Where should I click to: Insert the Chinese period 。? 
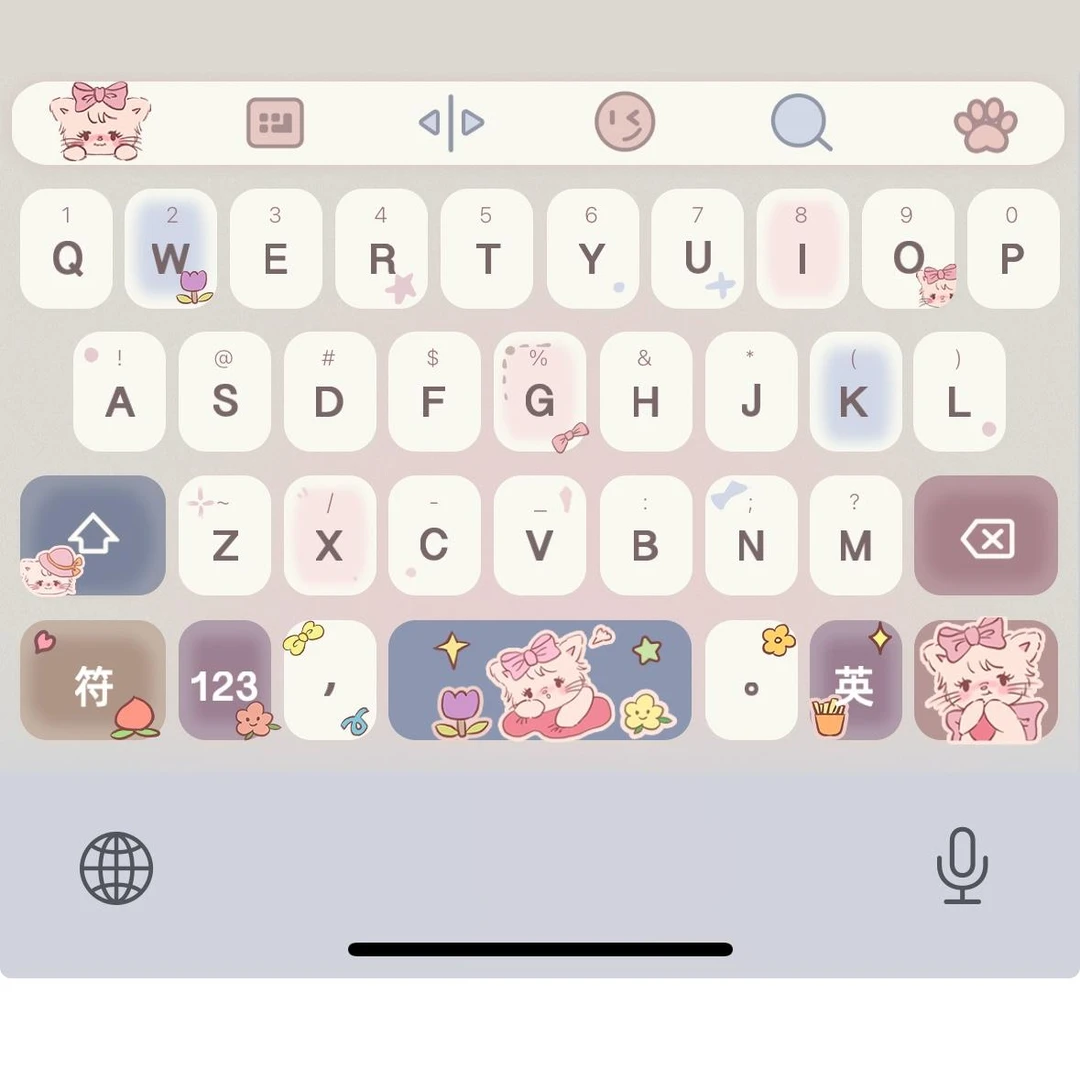(x=751, y=680)
